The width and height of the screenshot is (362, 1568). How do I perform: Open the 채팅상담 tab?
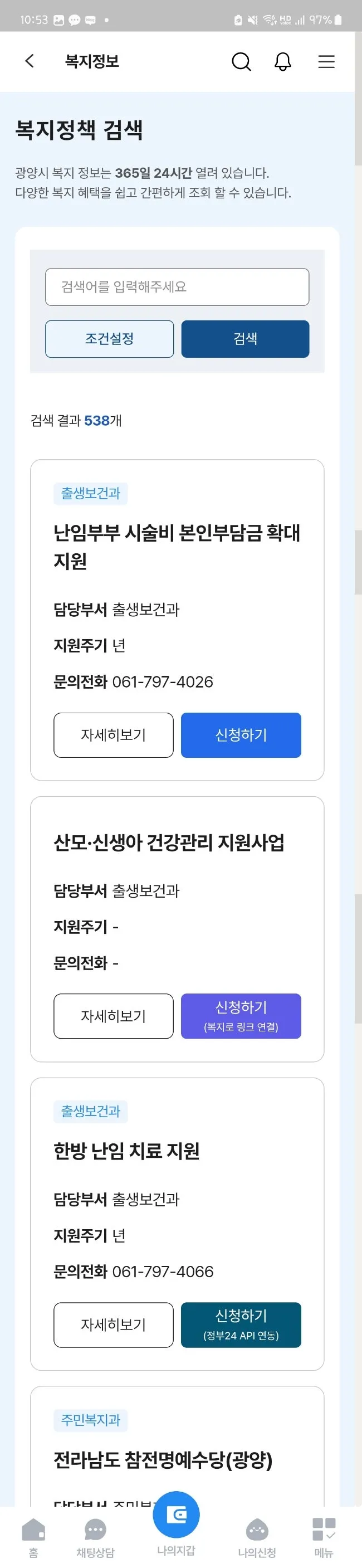coord(96,1536)
